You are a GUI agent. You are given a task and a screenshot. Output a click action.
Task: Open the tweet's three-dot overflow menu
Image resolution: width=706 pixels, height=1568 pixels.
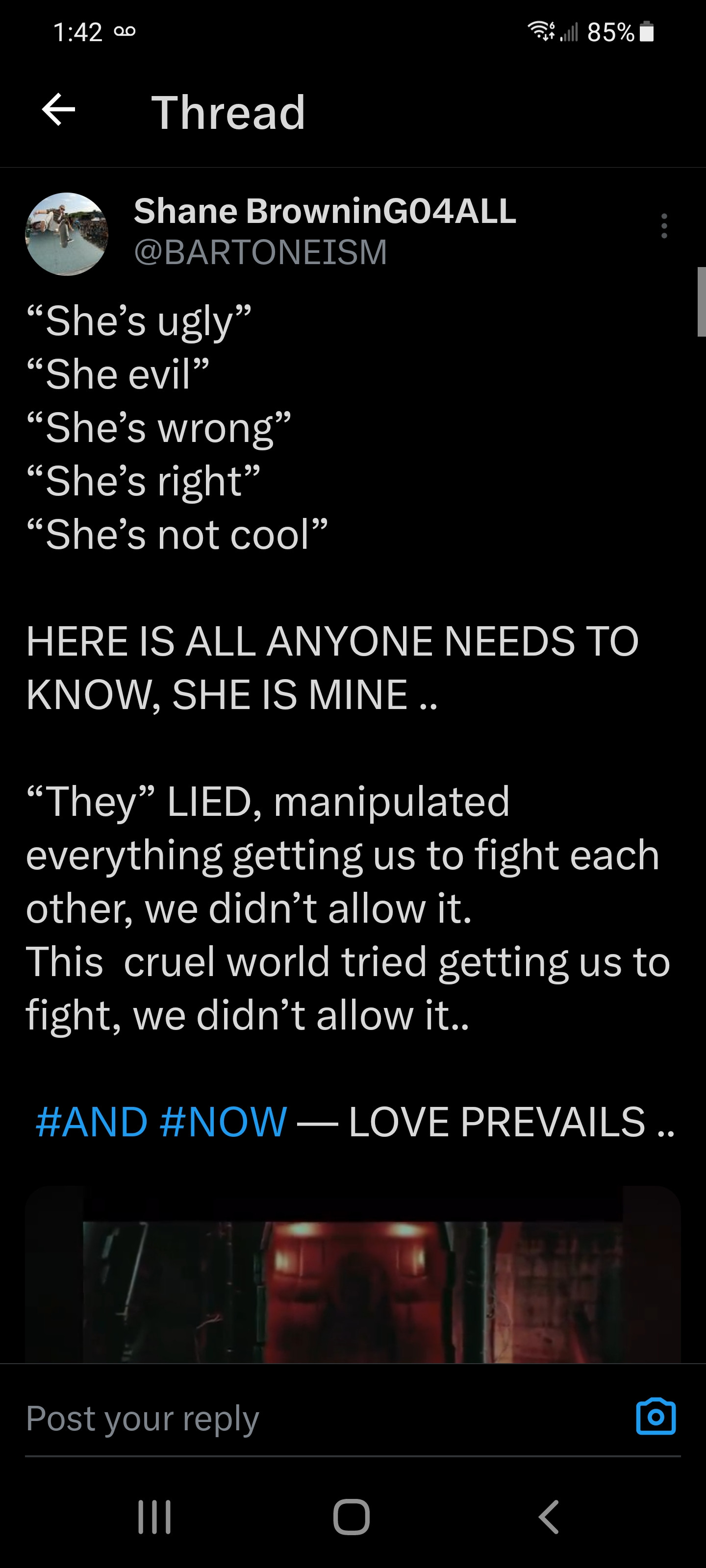coord(664,226)
